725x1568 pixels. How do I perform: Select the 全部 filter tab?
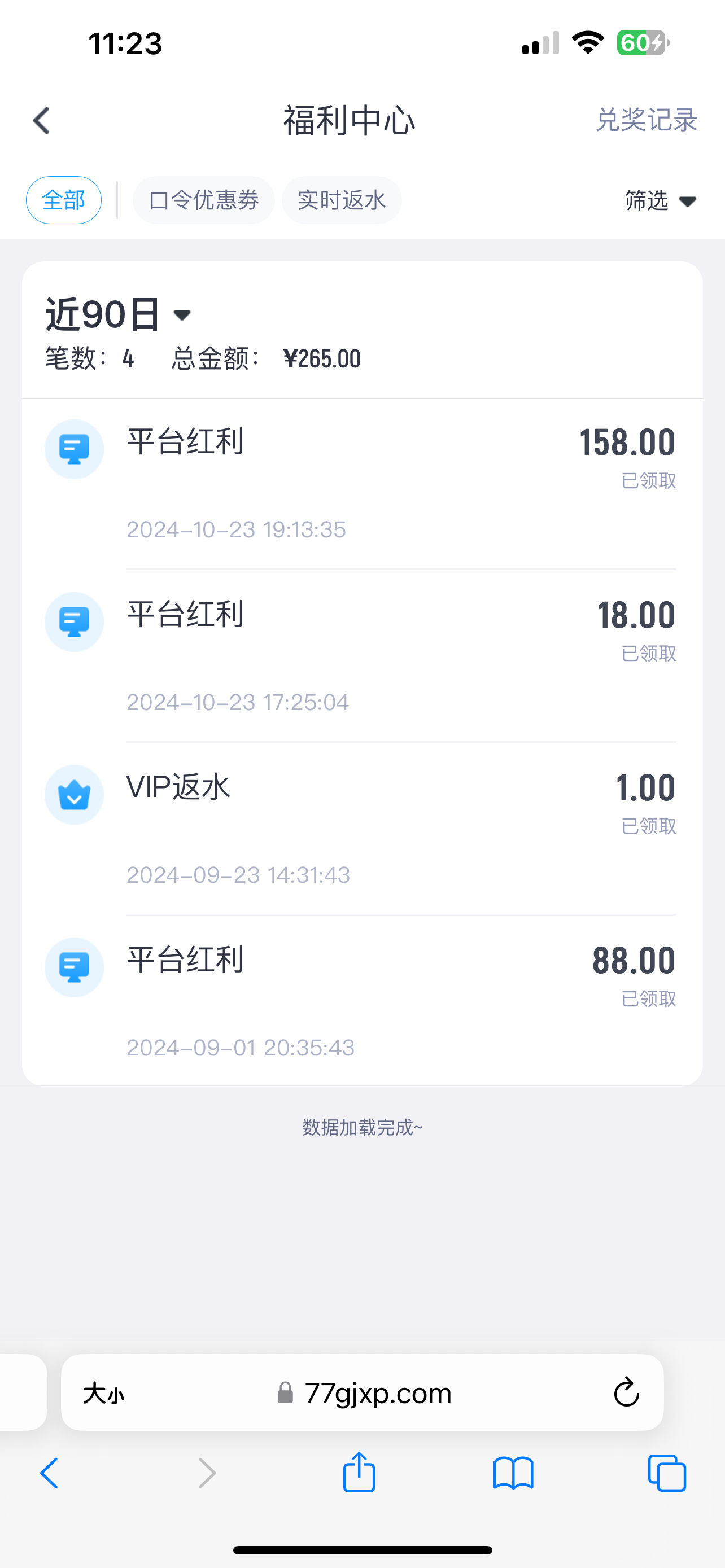click(x=63, y=200)
